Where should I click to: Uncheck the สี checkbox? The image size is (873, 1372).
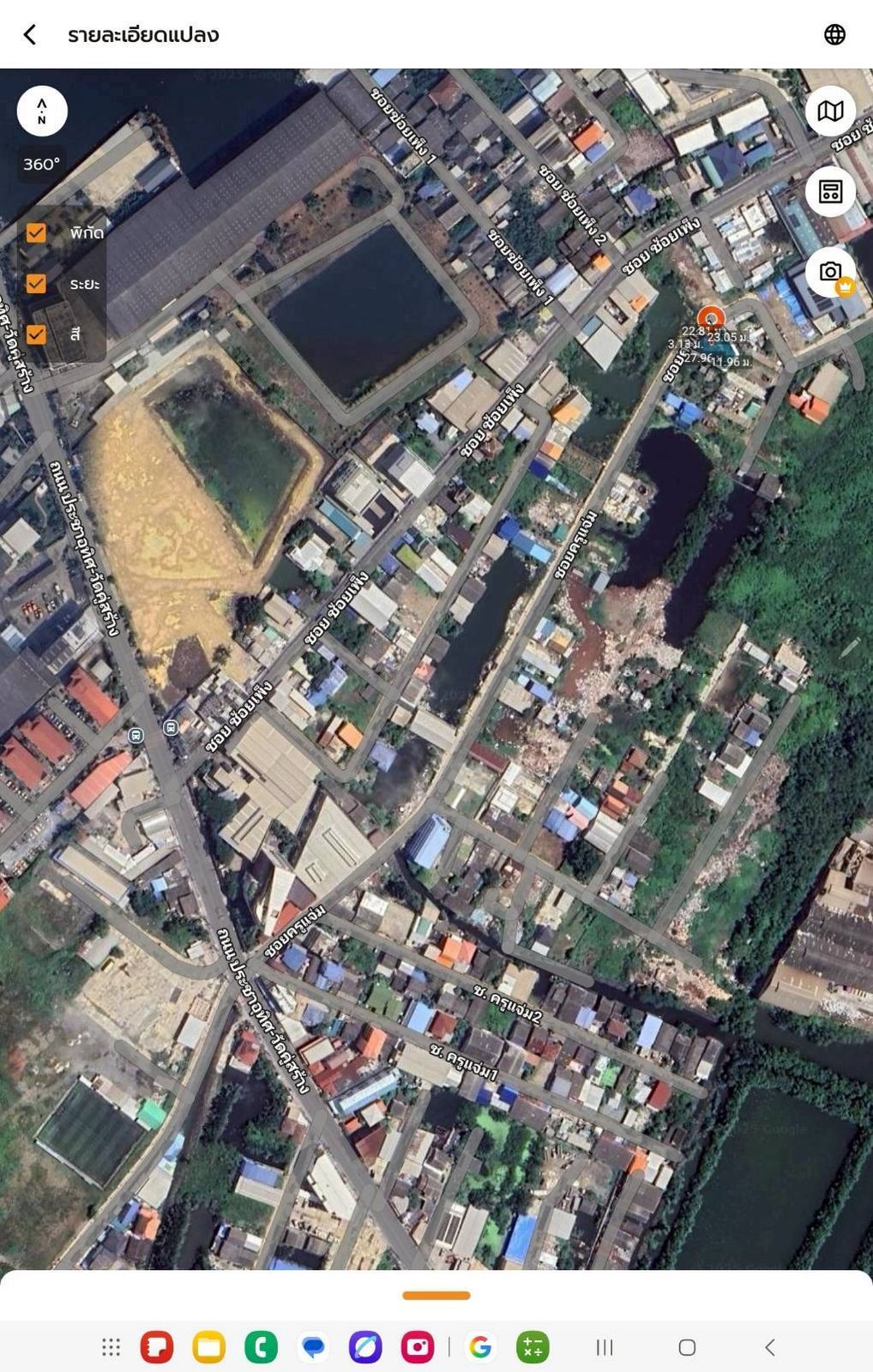tap(36, 334)
